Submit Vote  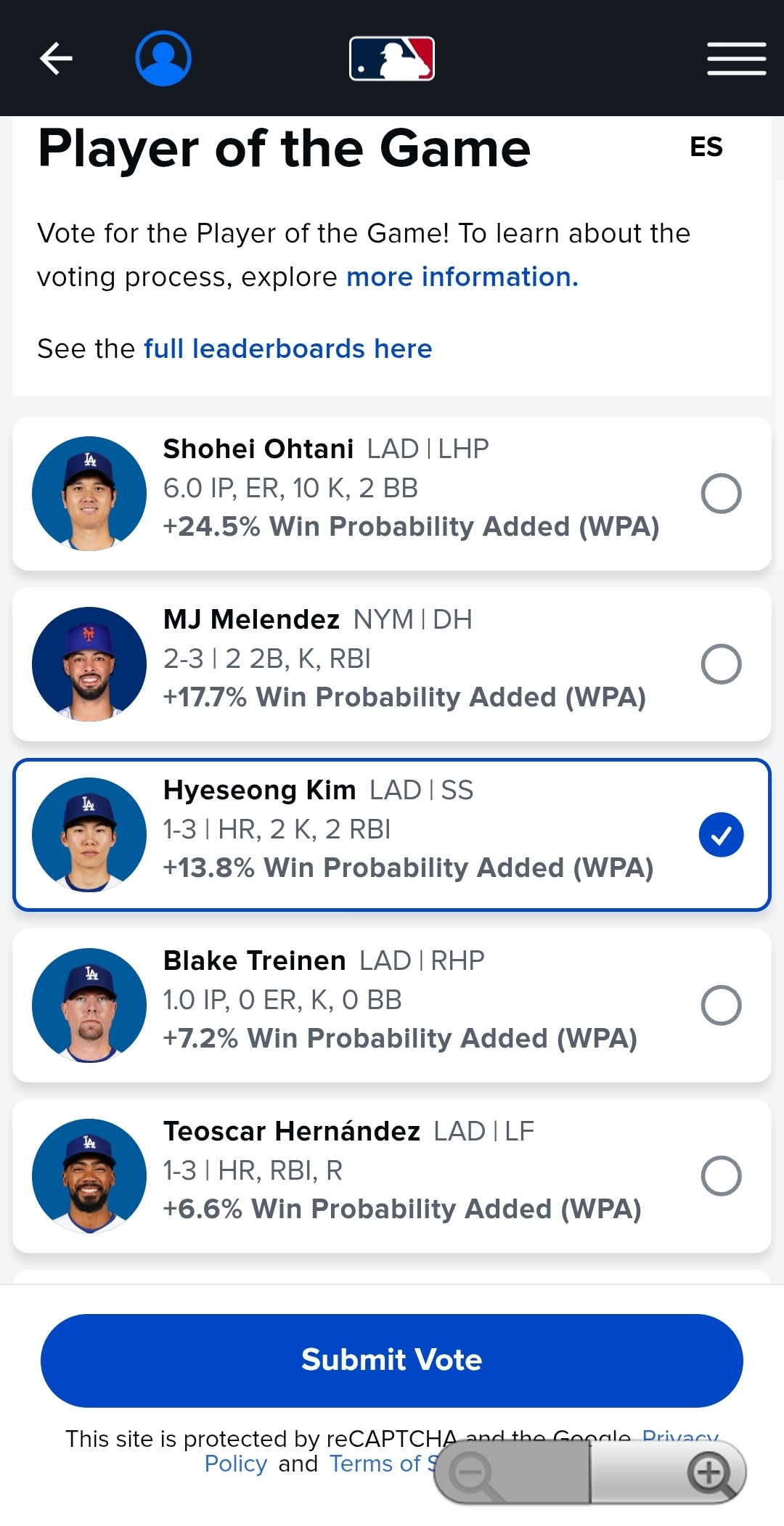(392, 1360)
